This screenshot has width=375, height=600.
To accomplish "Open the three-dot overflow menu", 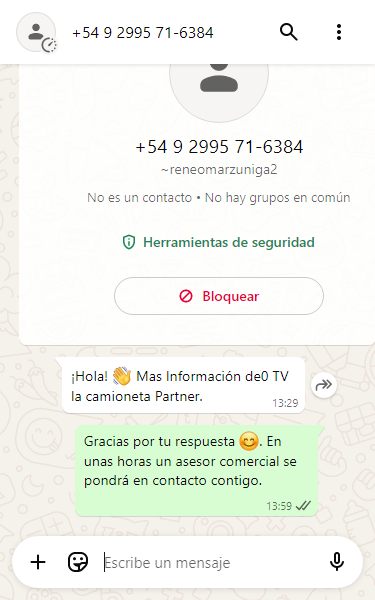I will click(339, 32).
